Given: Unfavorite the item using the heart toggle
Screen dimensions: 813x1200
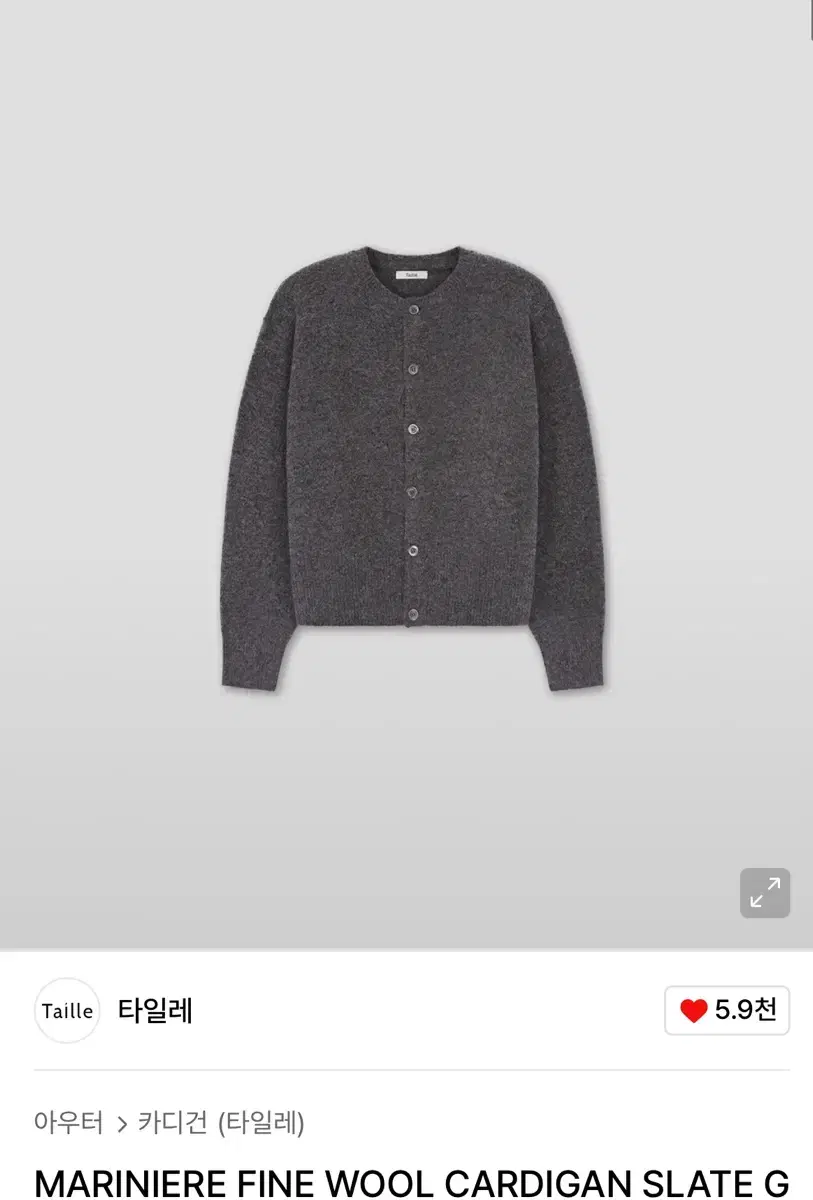Looking at the screenshot, I should point(691,1011).
